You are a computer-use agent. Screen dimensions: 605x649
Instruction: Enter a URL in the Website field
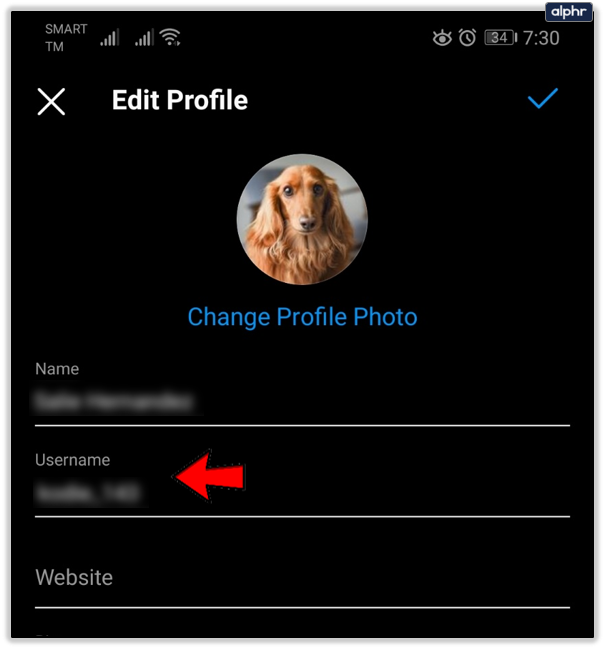[300, 578]
